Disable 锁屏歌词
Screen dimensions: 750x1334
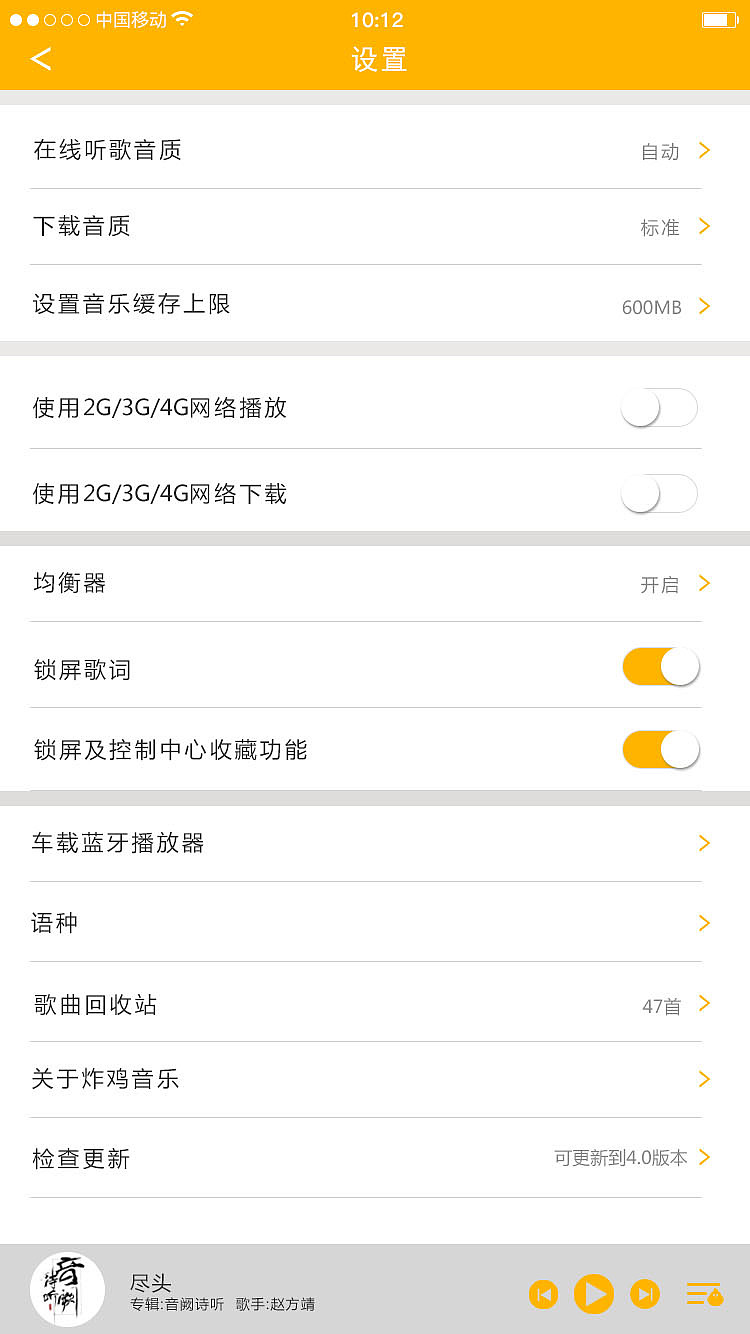click(661, 666)
